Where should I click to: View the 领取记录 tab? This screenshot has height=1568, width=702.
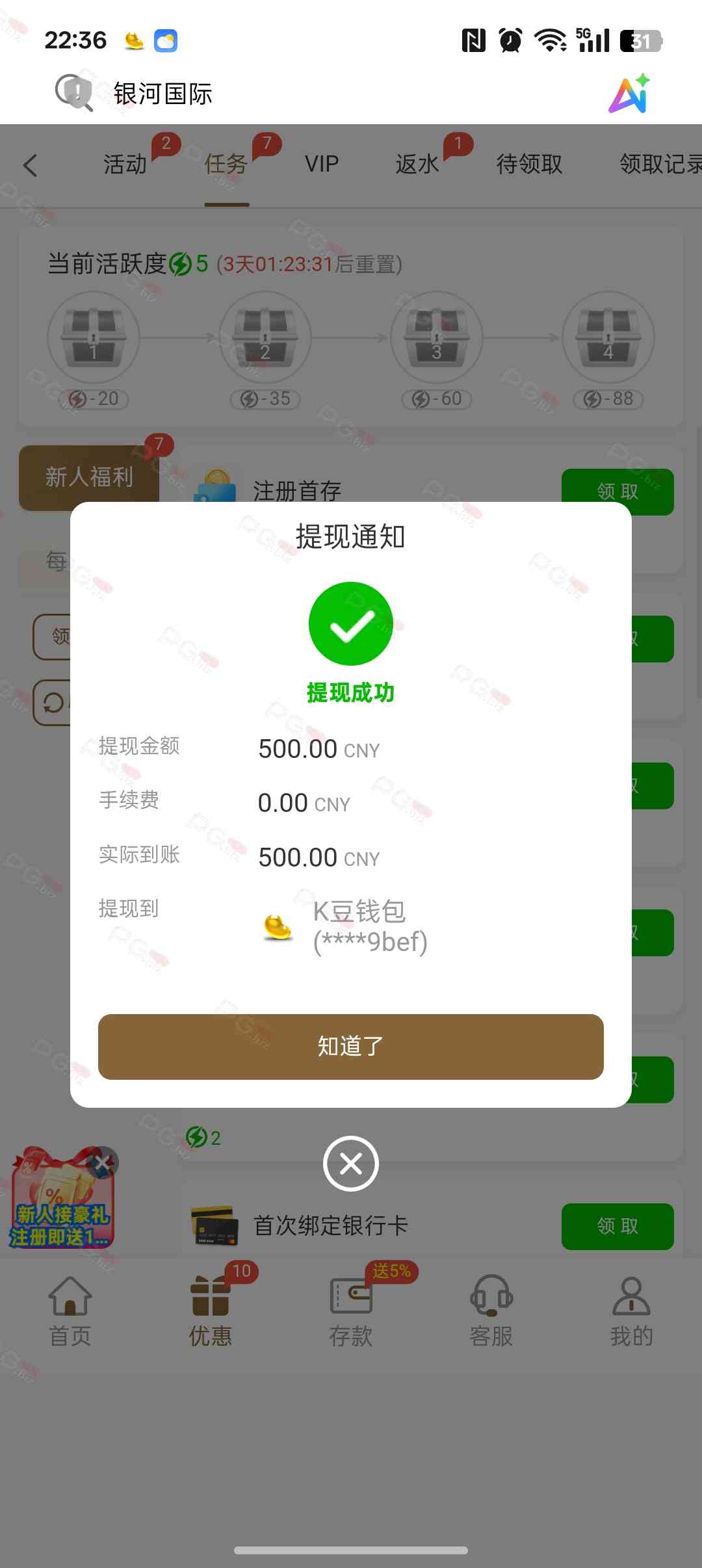pyautogui.click(x=660, y=164)
